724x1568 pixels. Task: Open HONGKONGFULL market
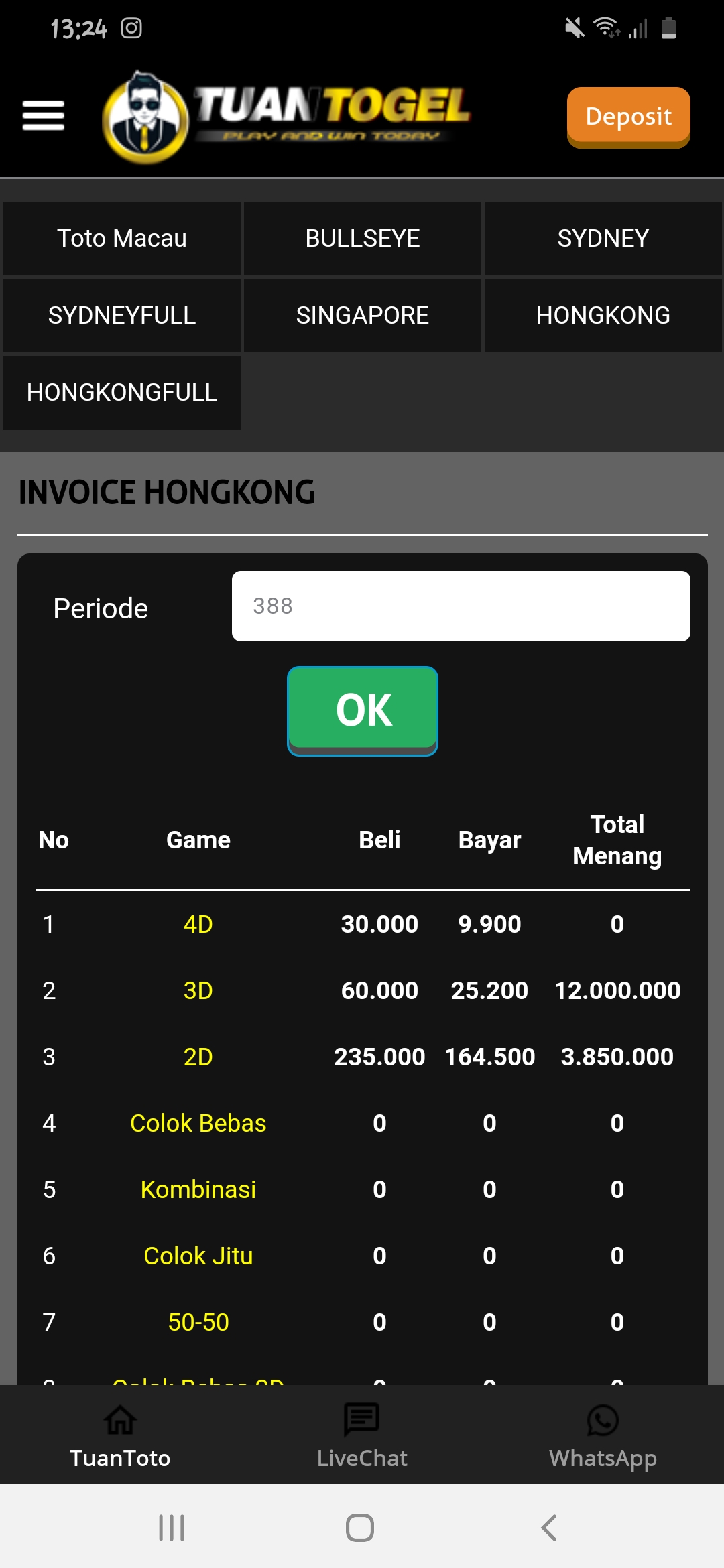tap(122, 393)
